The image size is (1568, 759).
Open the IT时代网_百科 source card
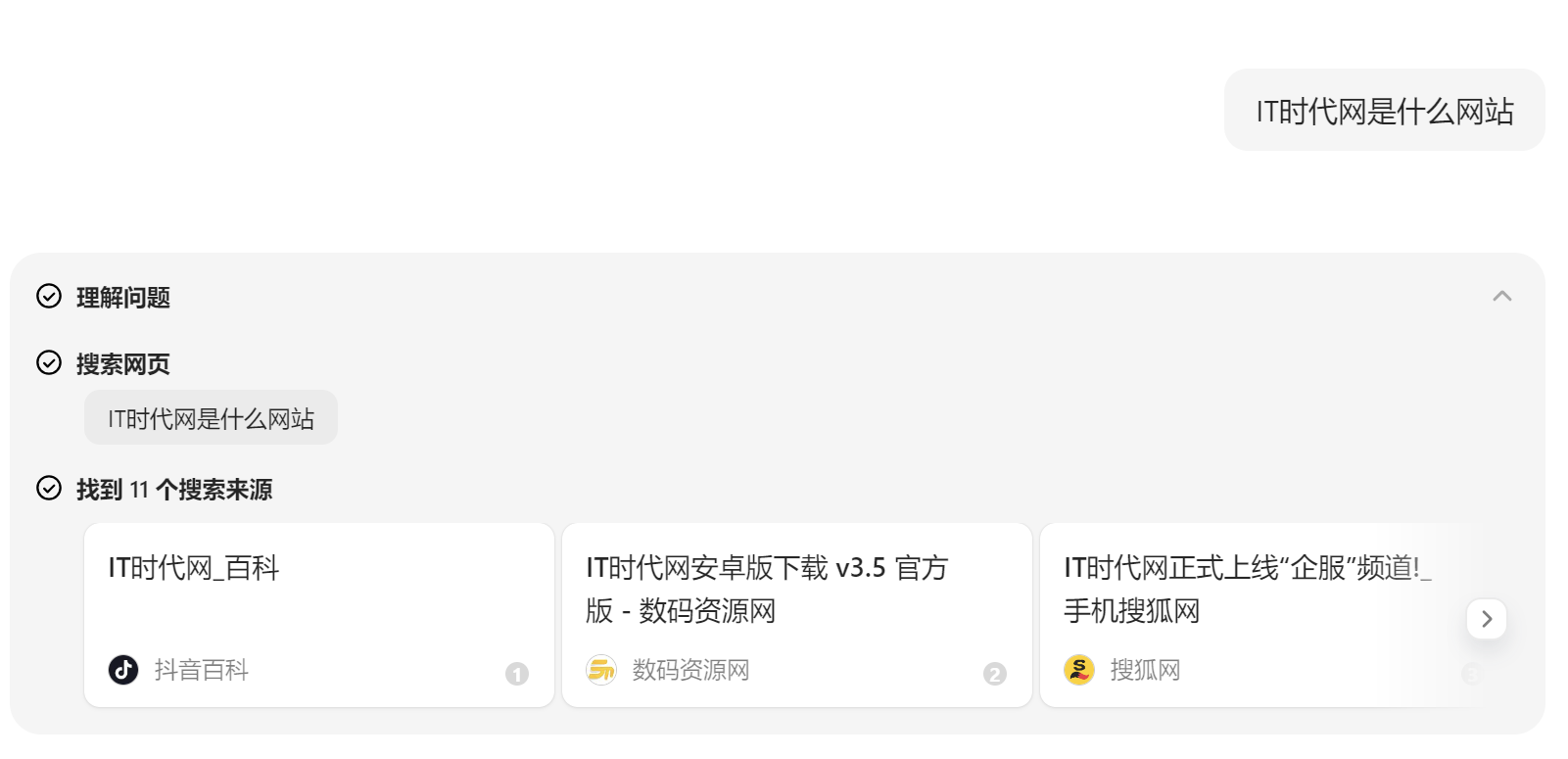[319, 615]
